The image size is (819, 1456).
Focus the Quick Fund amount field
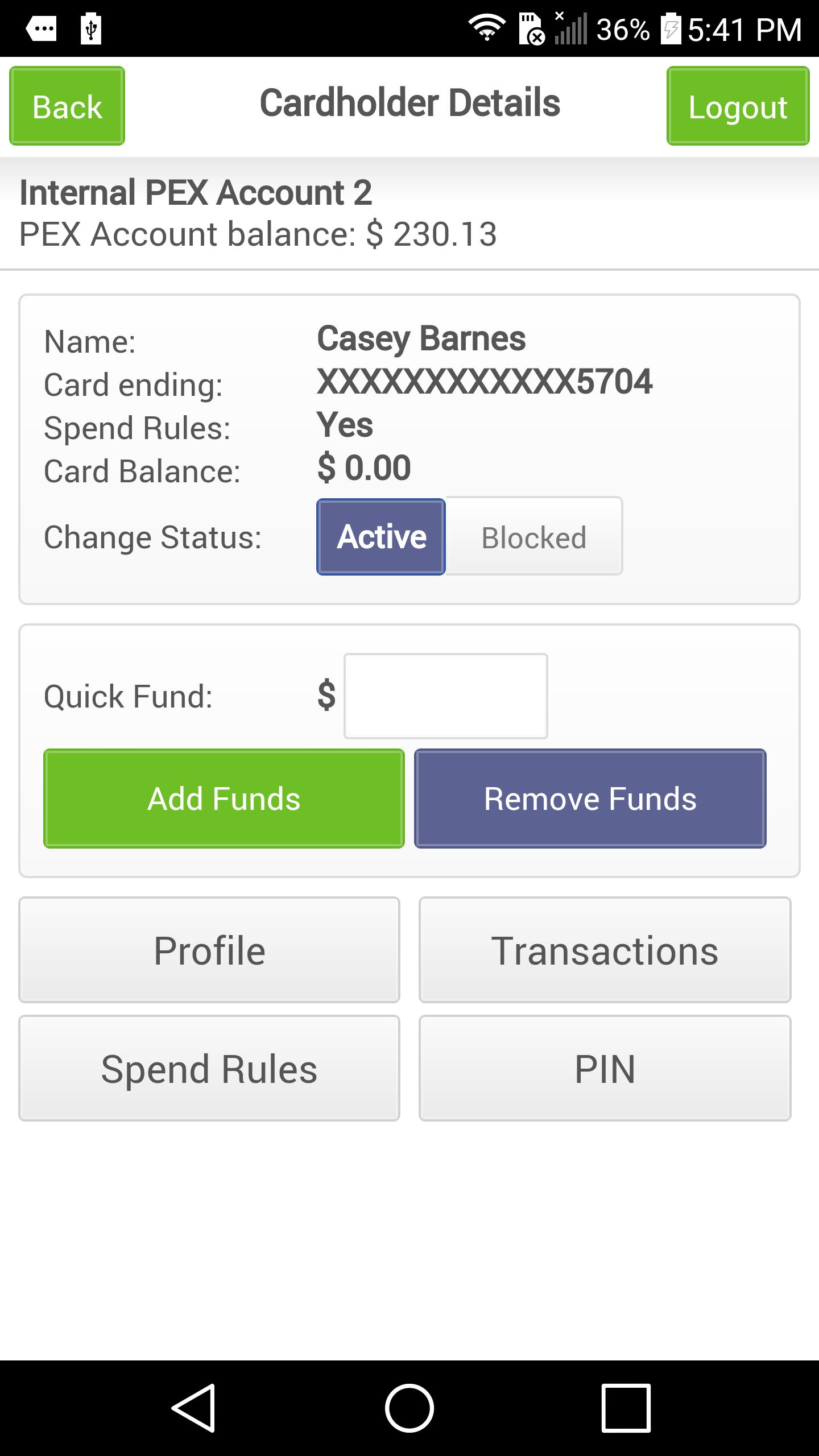click(x=445, y=696)
